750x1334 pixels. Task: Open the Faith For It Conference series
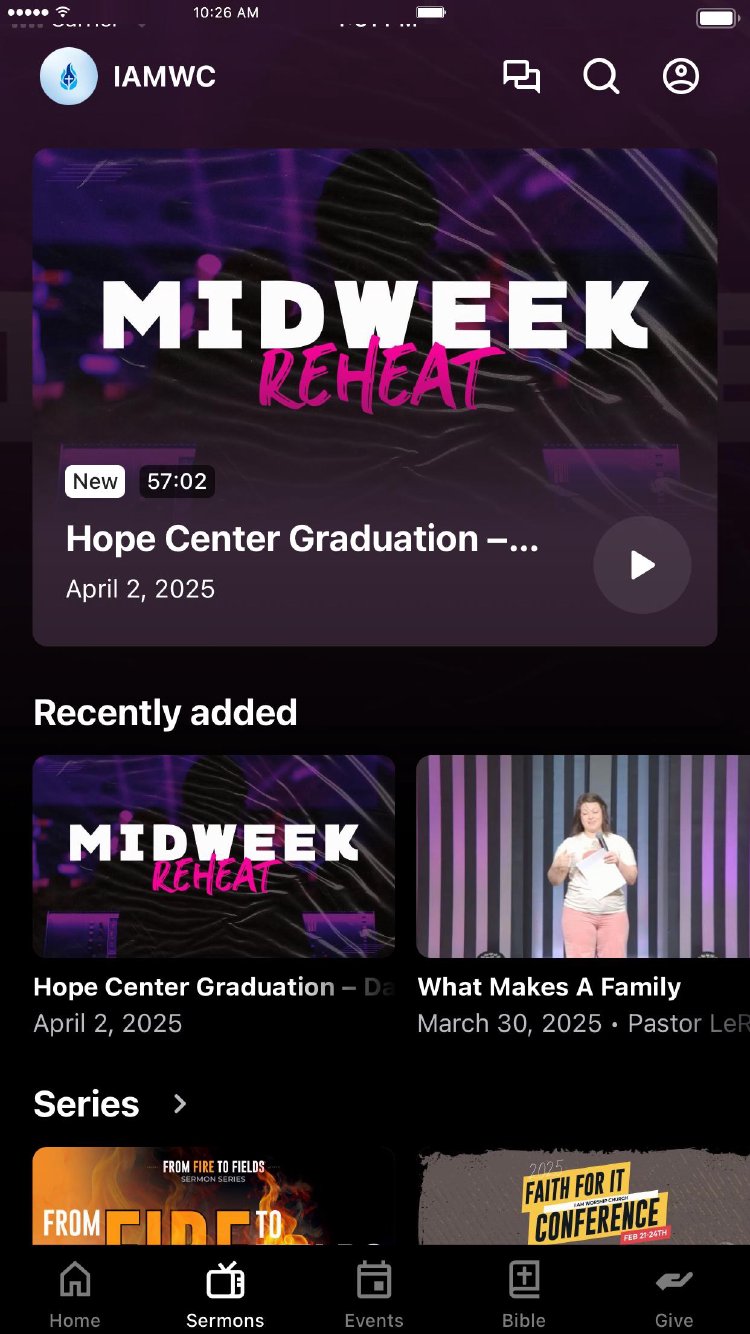583,1196
